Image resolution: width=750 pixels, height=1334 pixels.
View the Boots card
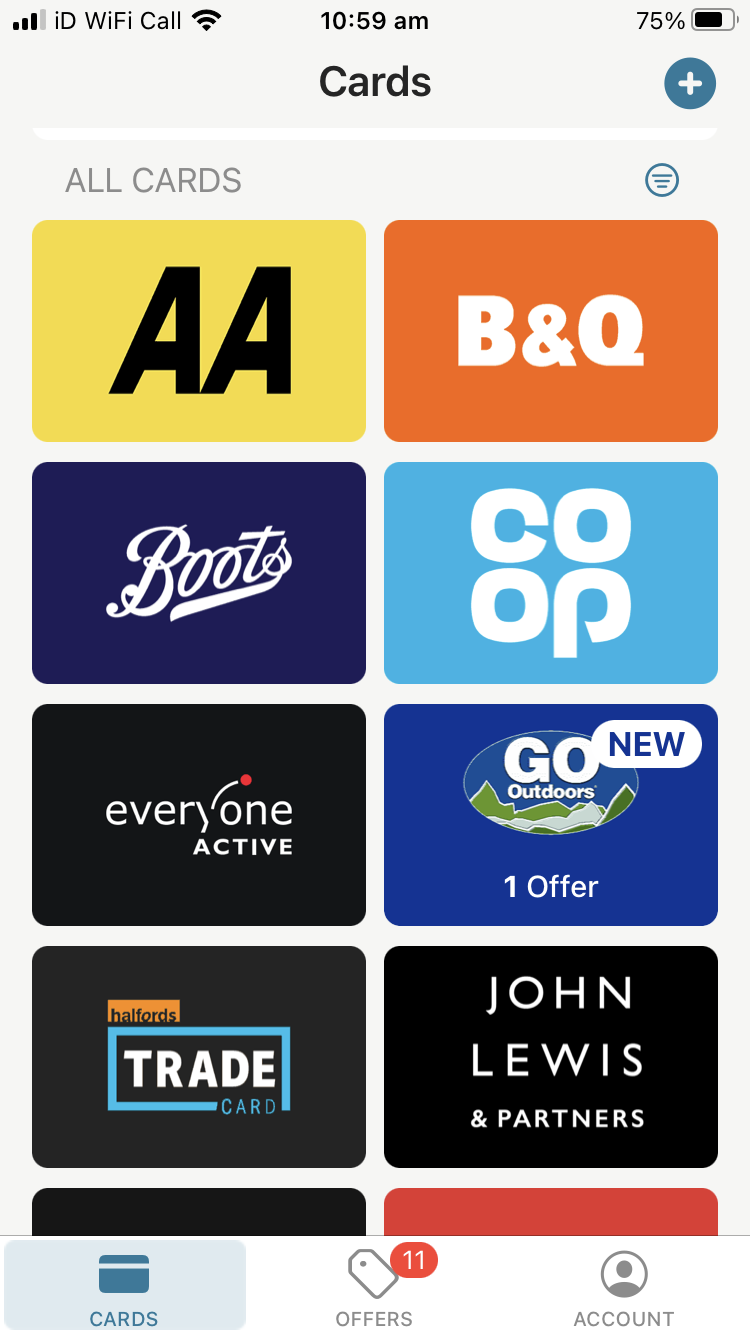tap(199, 573)
